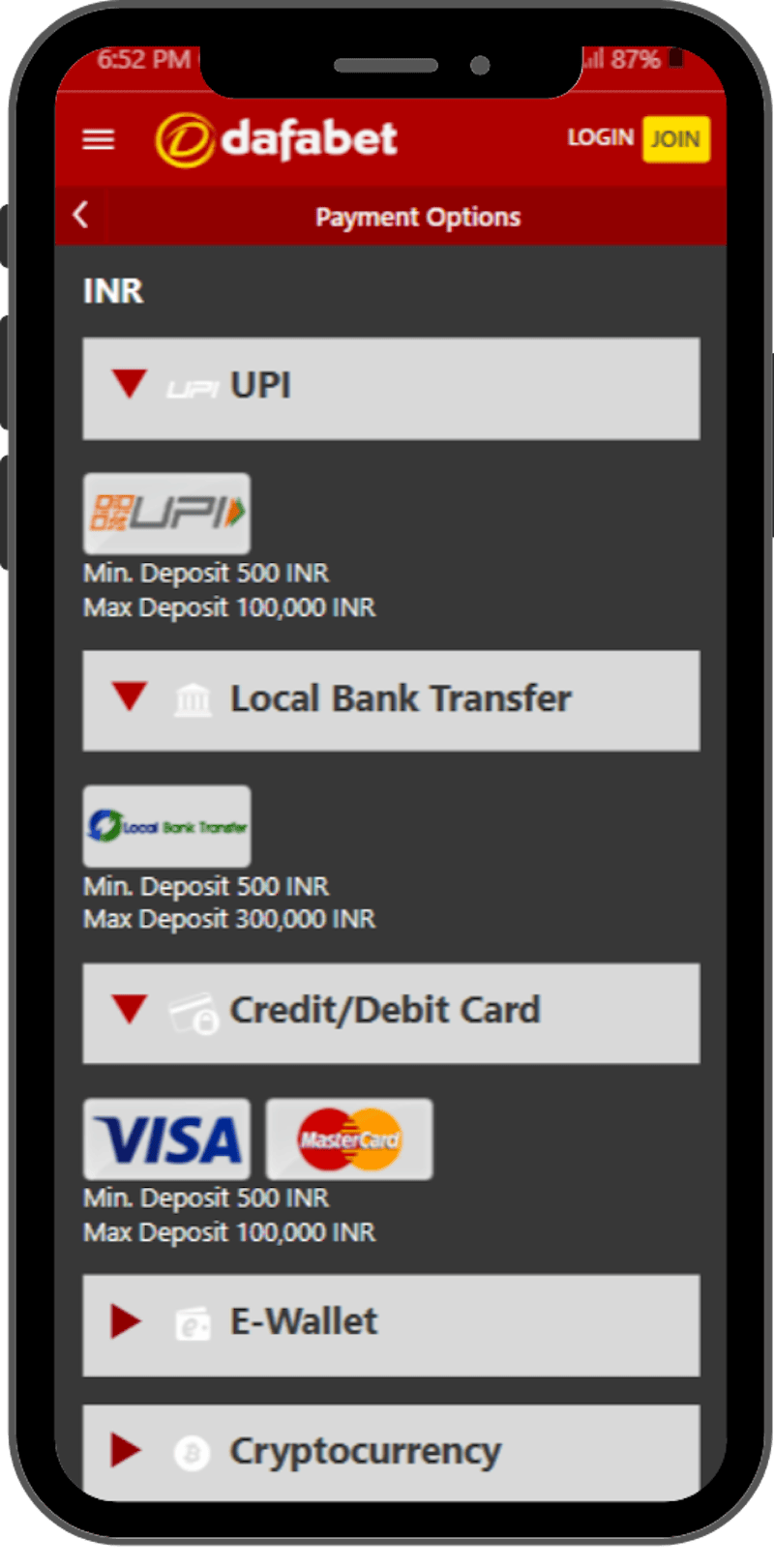Tap the yellow JOIN button
Image resolution: width=774 pixels, height=1568 pixels.
click(675, 139)
